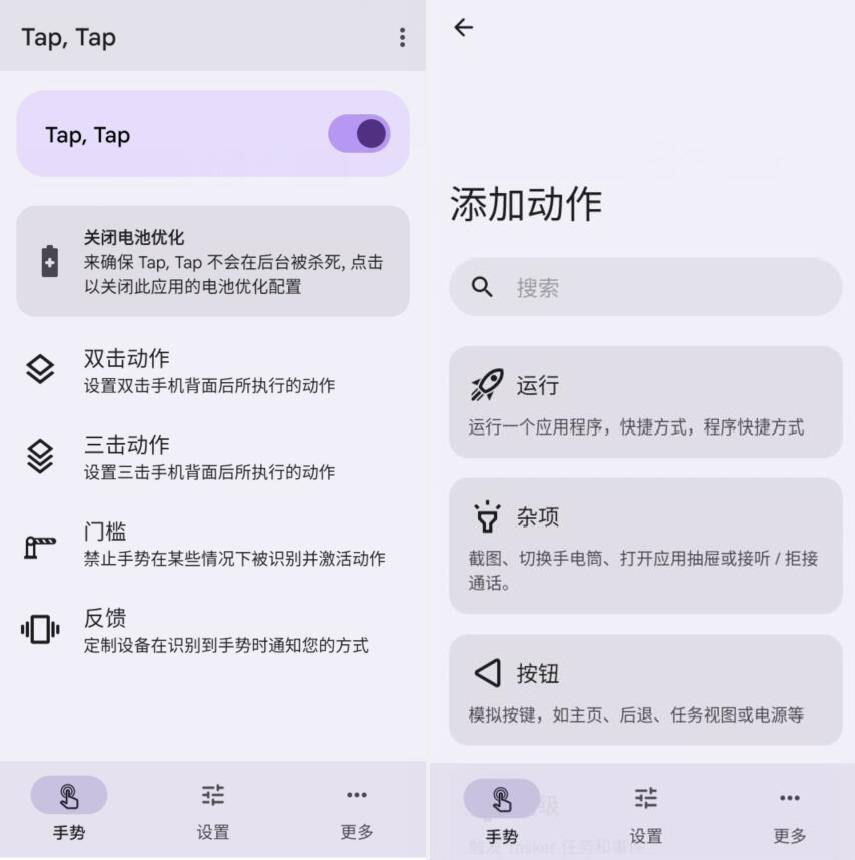Select the 按钮 action category

tap(645, 690)
